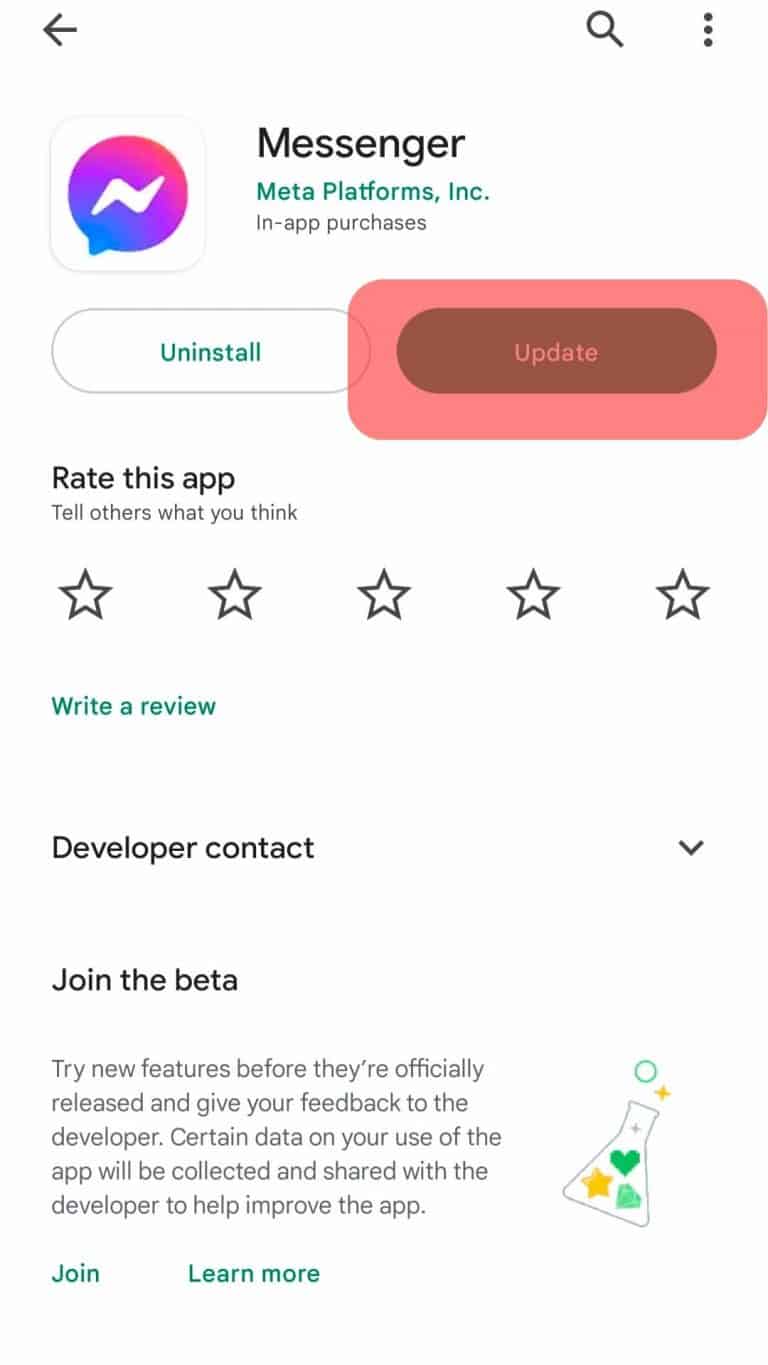Learn more about the beta
The width and height of the screenshot is (768, 1365).
[253, 1273]
